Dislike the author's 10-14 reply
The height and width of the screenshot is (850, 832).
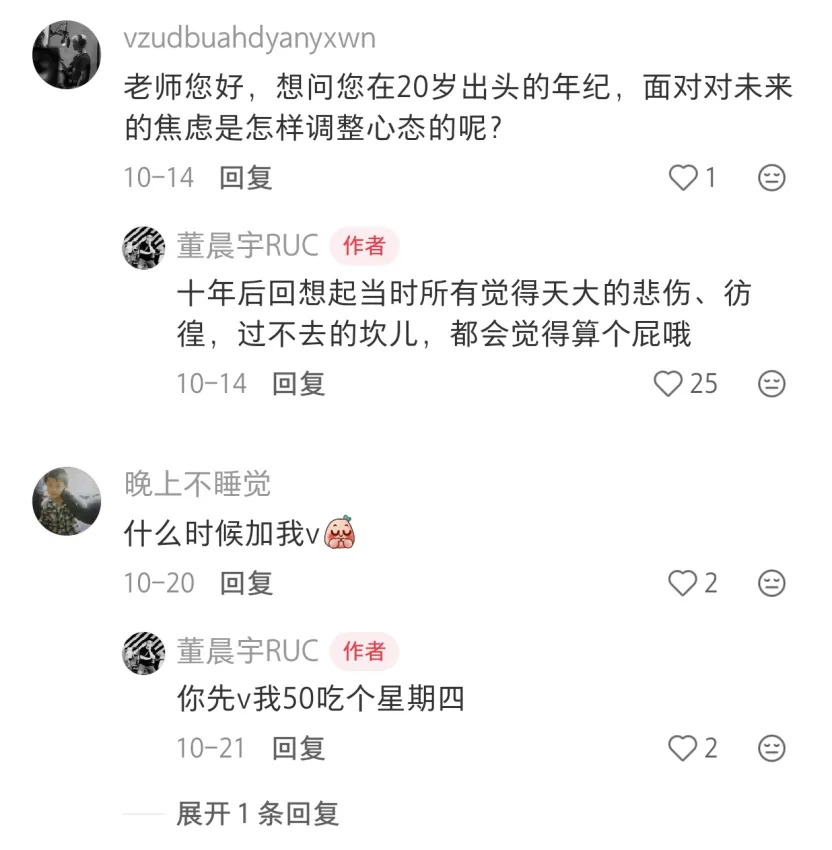tap(771, 383)
